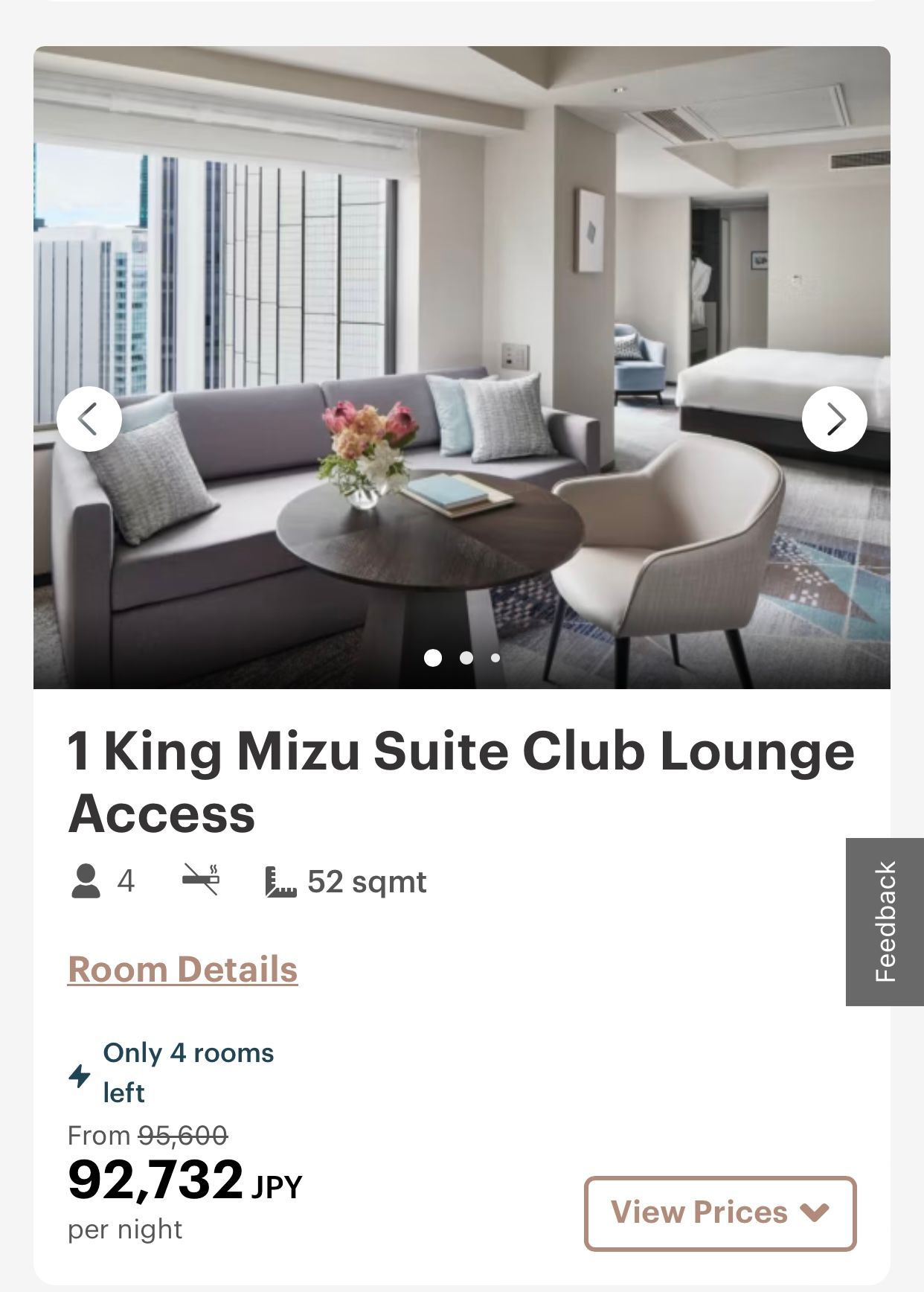Open the Room Details link
Screen dimensions: 924x1292
pyautogui.click(x=182, y=970)
